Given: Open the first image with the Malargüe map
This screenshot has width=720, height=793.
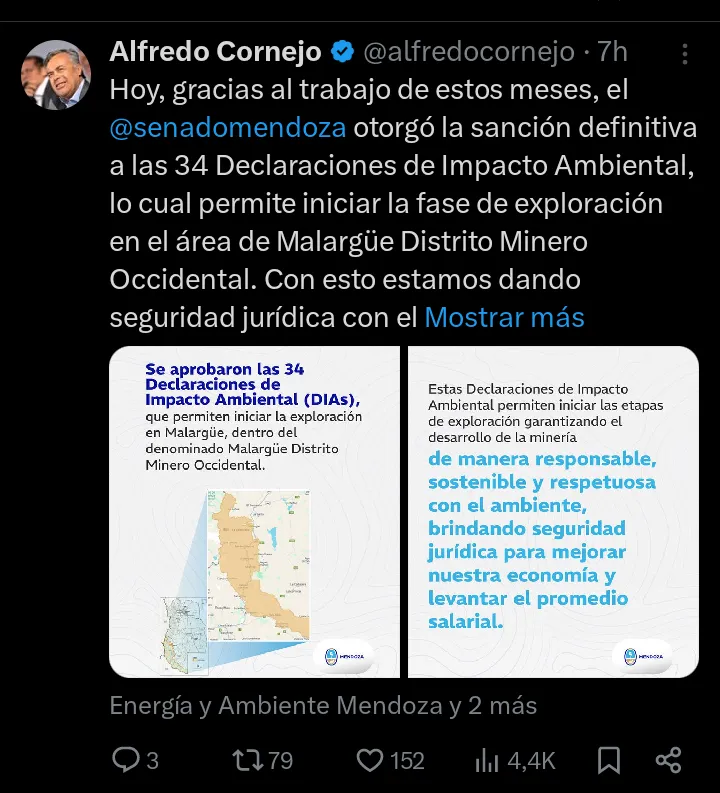Looking at the screenshot, I should (x=254, y=512).
